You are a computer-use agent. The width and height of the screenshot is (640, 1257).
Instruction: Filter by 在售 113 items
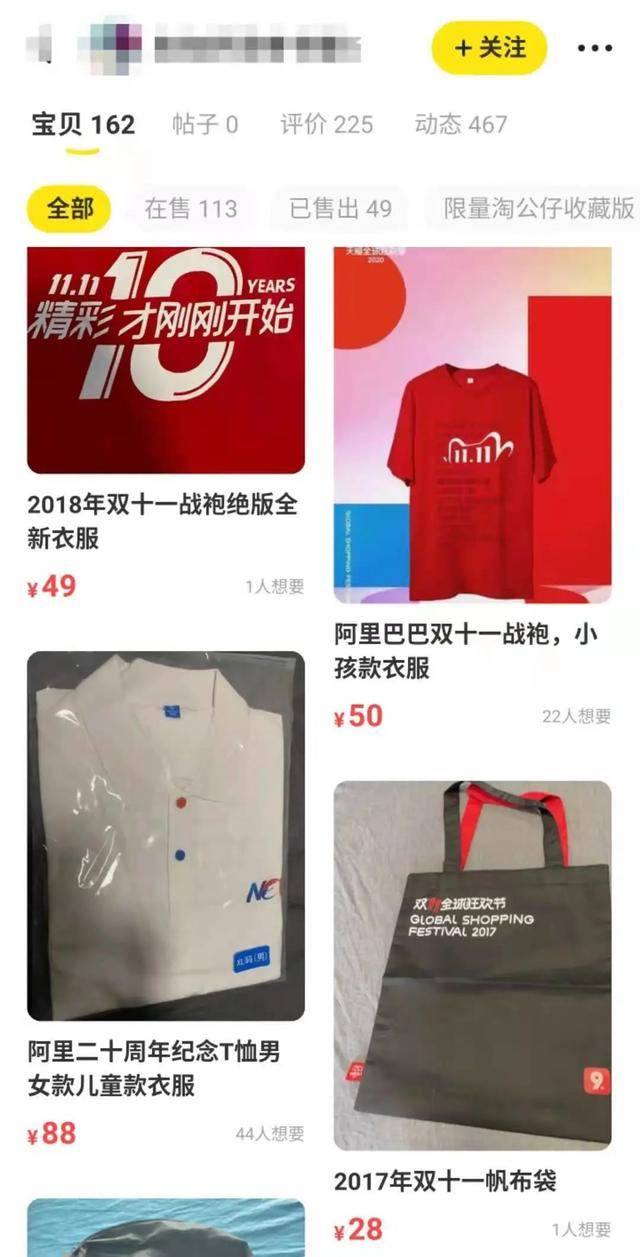pyautogui.click(x=190, y=208)
